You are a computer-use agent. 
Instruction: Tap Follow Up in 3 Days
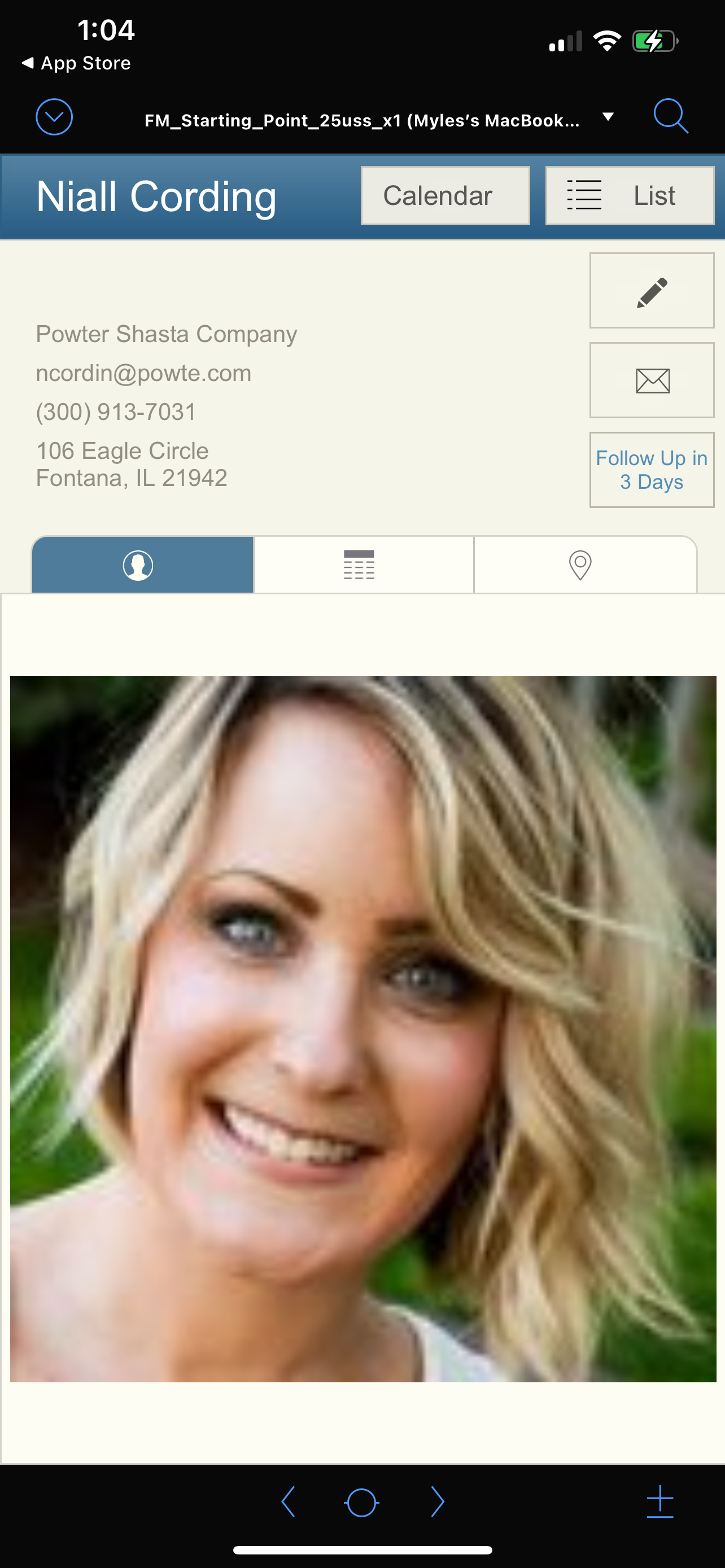[652, 470]
